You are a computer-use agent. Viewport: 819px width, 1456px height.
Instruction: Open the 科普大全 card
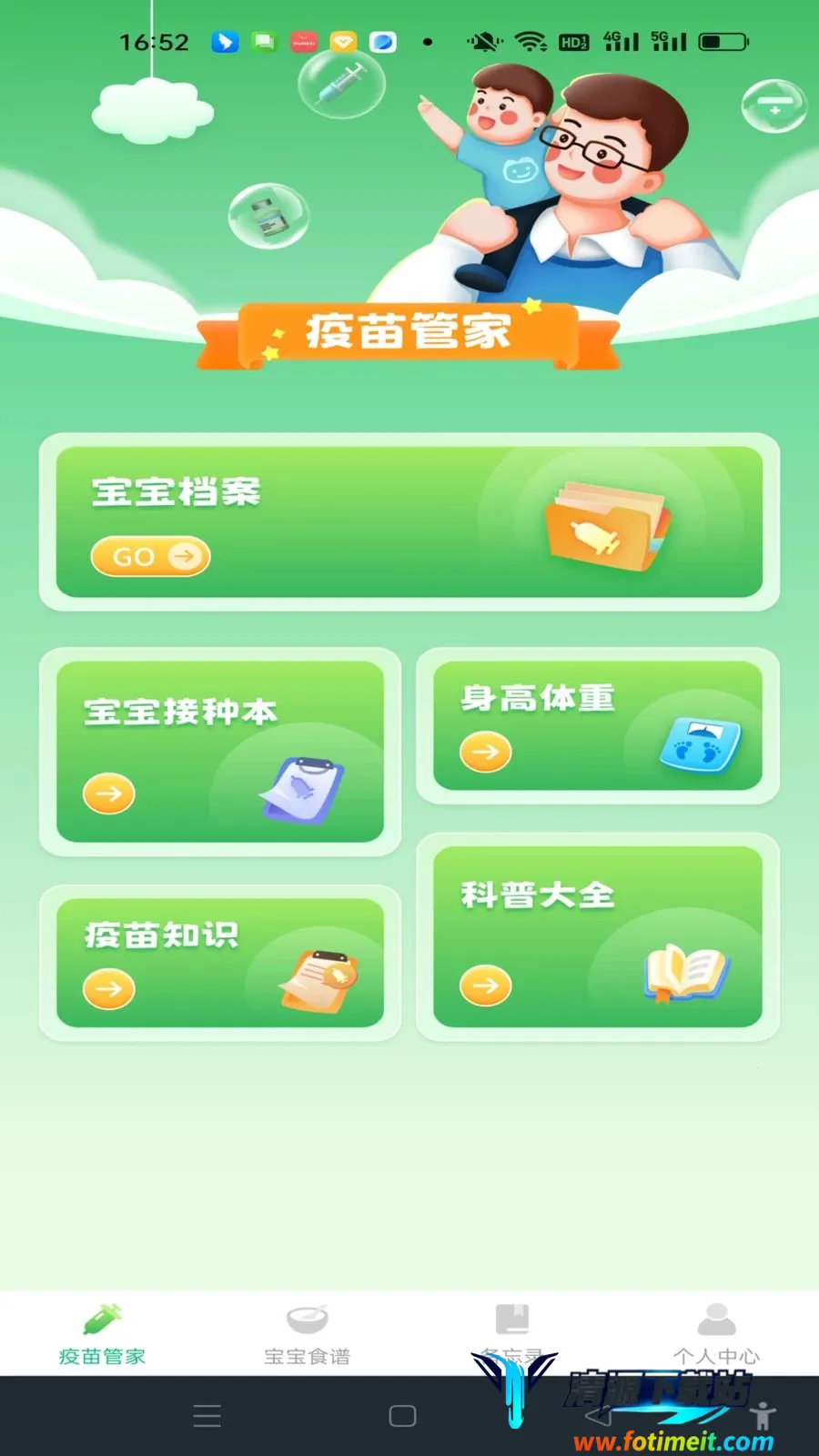tap(598, 936)
